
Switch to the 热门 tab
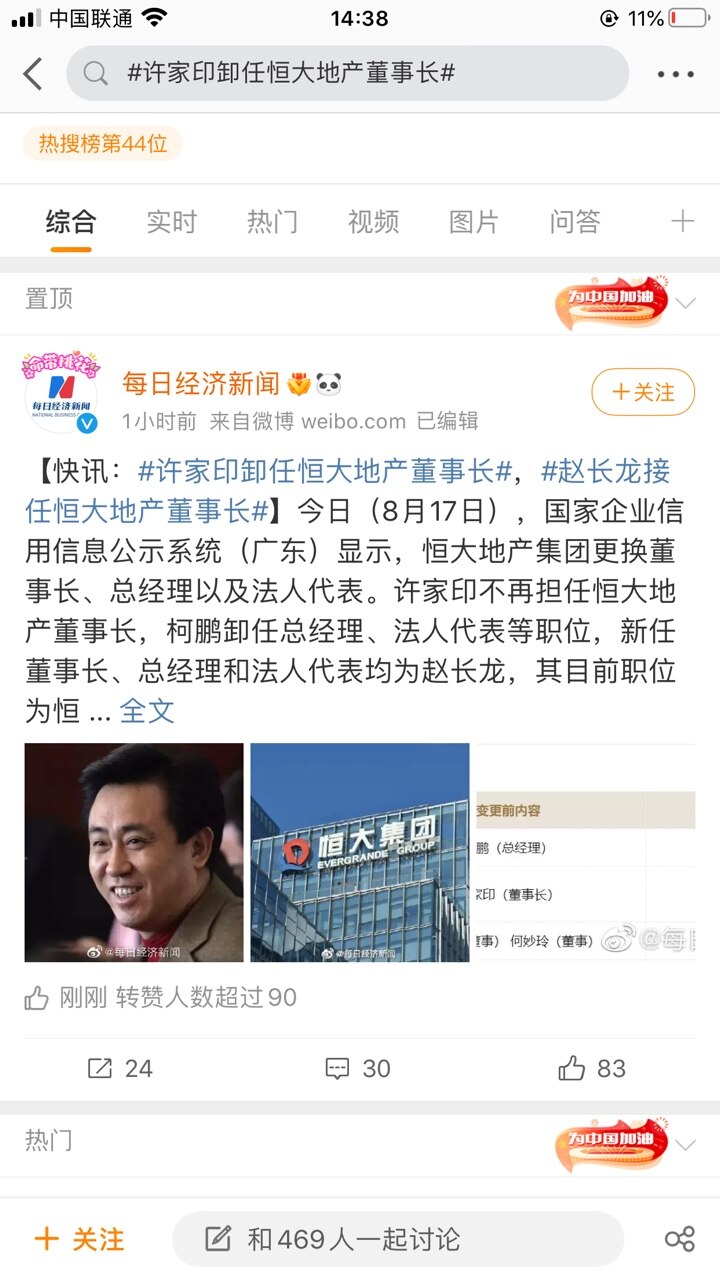pos(272,222)
